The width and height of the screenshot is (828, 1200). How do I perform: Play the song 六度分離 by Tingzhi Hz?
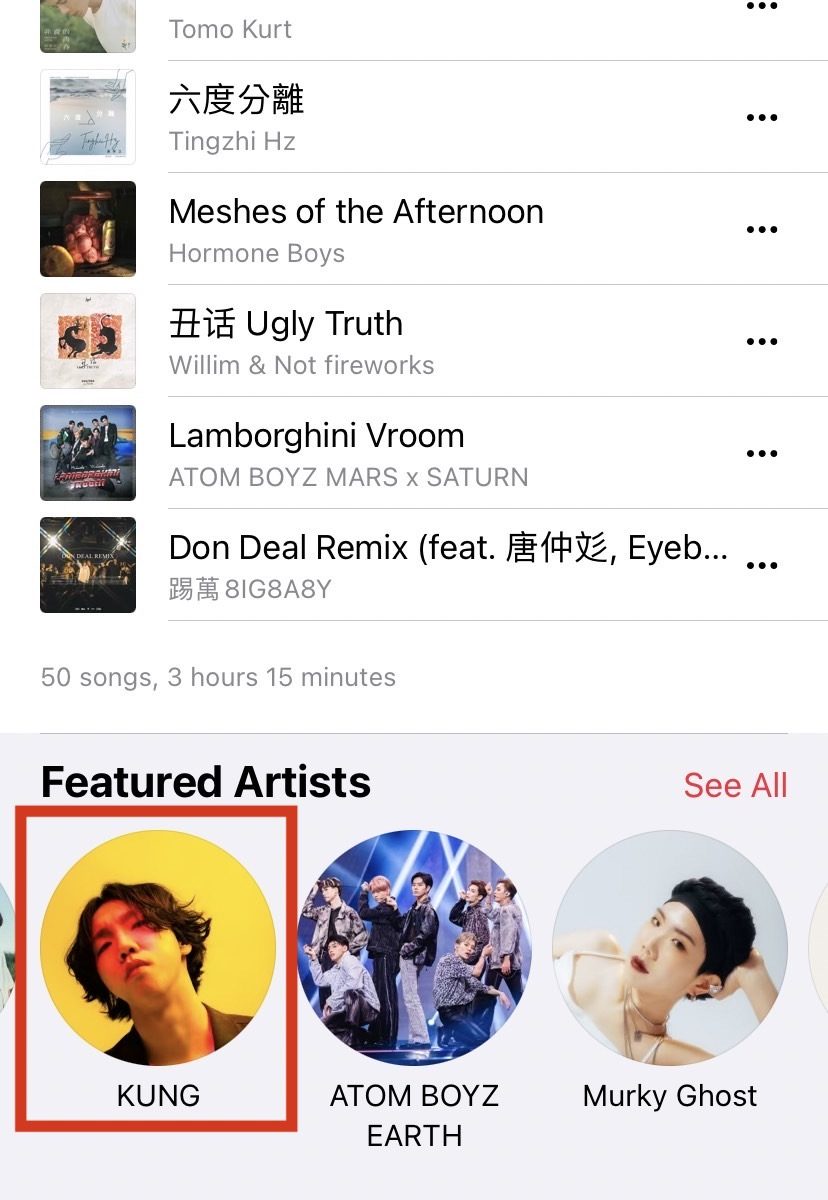(x=400, y=118)
